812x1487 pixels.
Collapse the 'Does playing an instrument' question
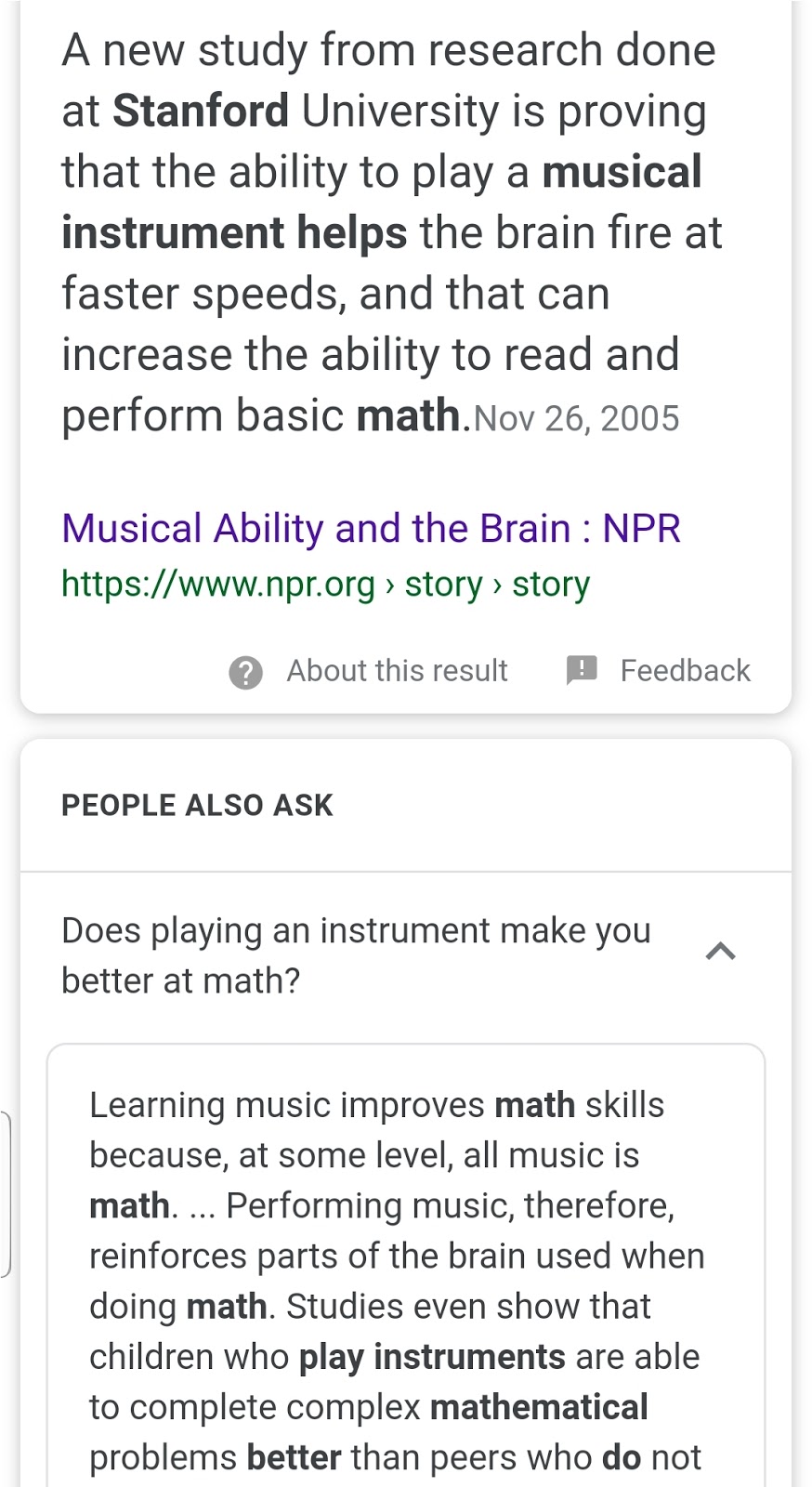point(720,952)
